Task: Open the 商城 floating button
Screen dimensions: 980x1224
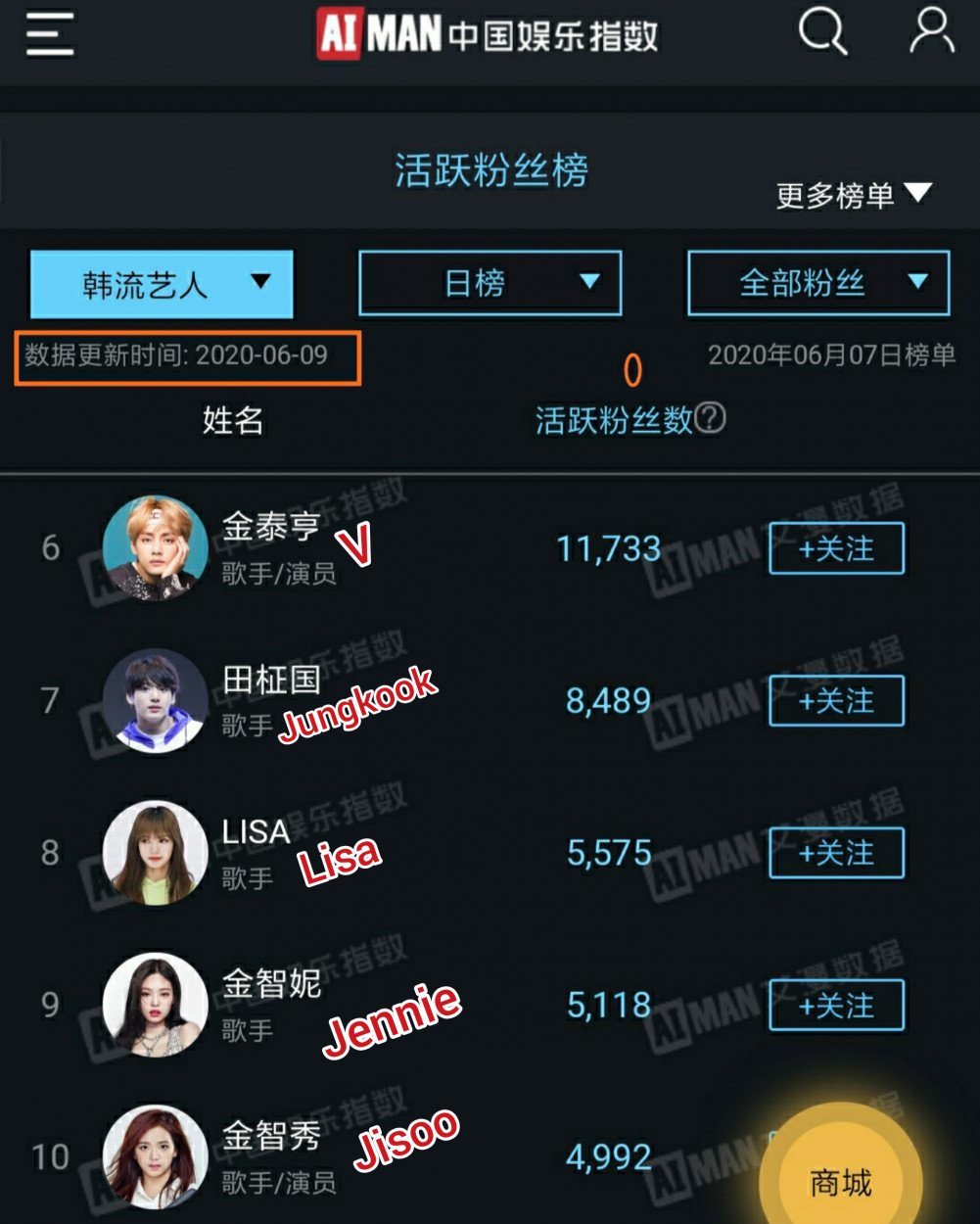Action: click(840, 1180)
